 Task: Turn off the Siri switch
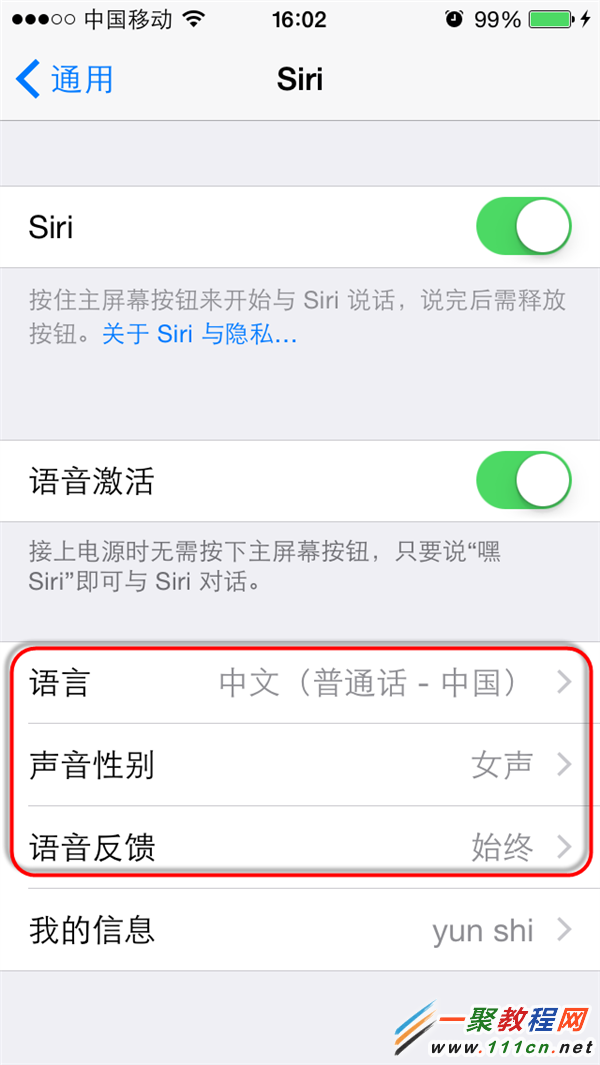[x=523, y=227]
